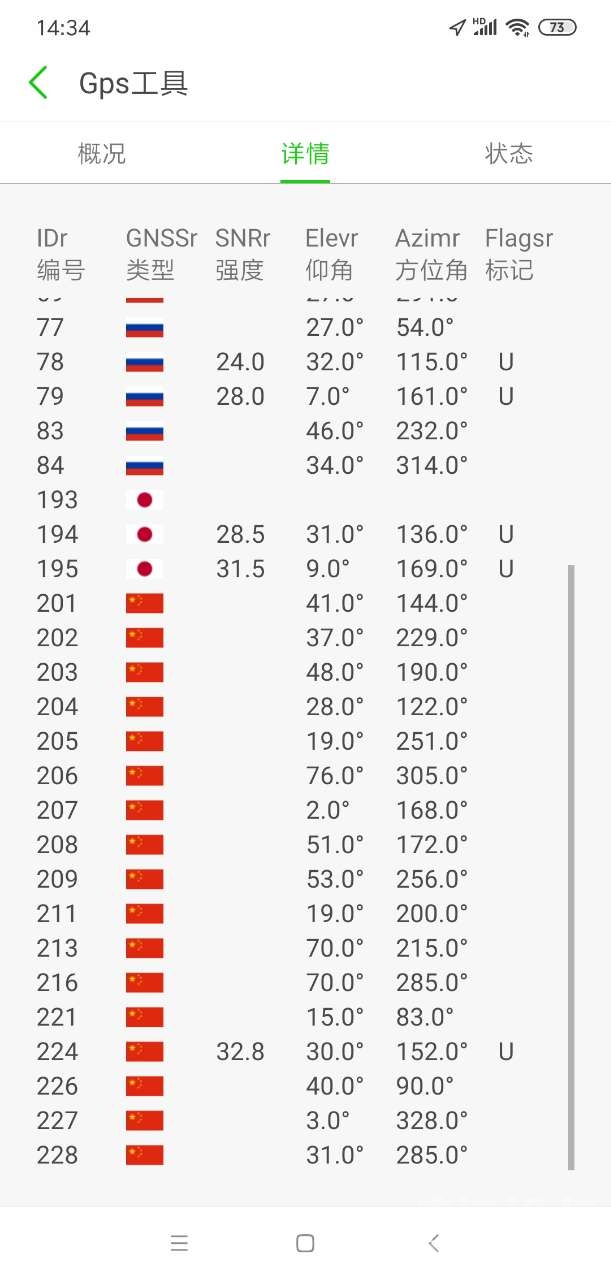Screen dimensions: 611x1280
Task: Open the 状态 tab
Action: (508, 153)
